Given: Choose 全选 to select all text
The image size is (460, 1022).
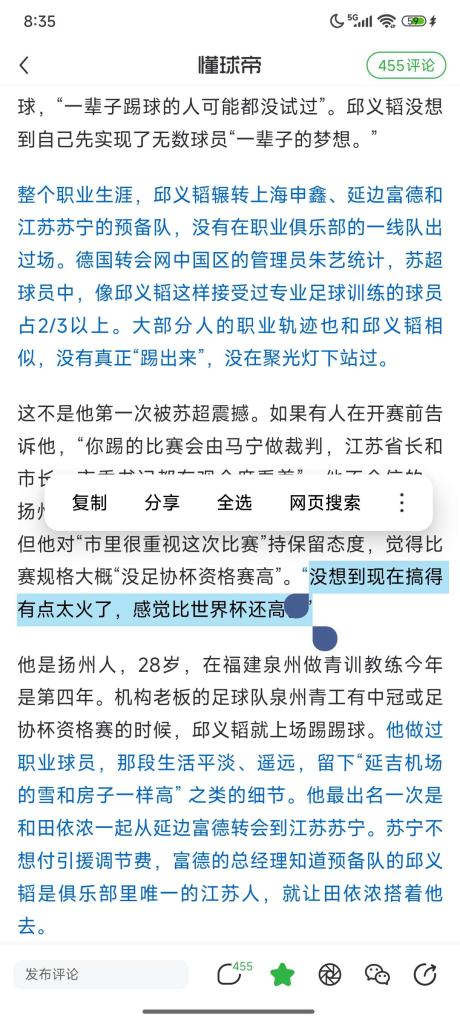Looking at the screenshot, I should [x=234, y=503].
